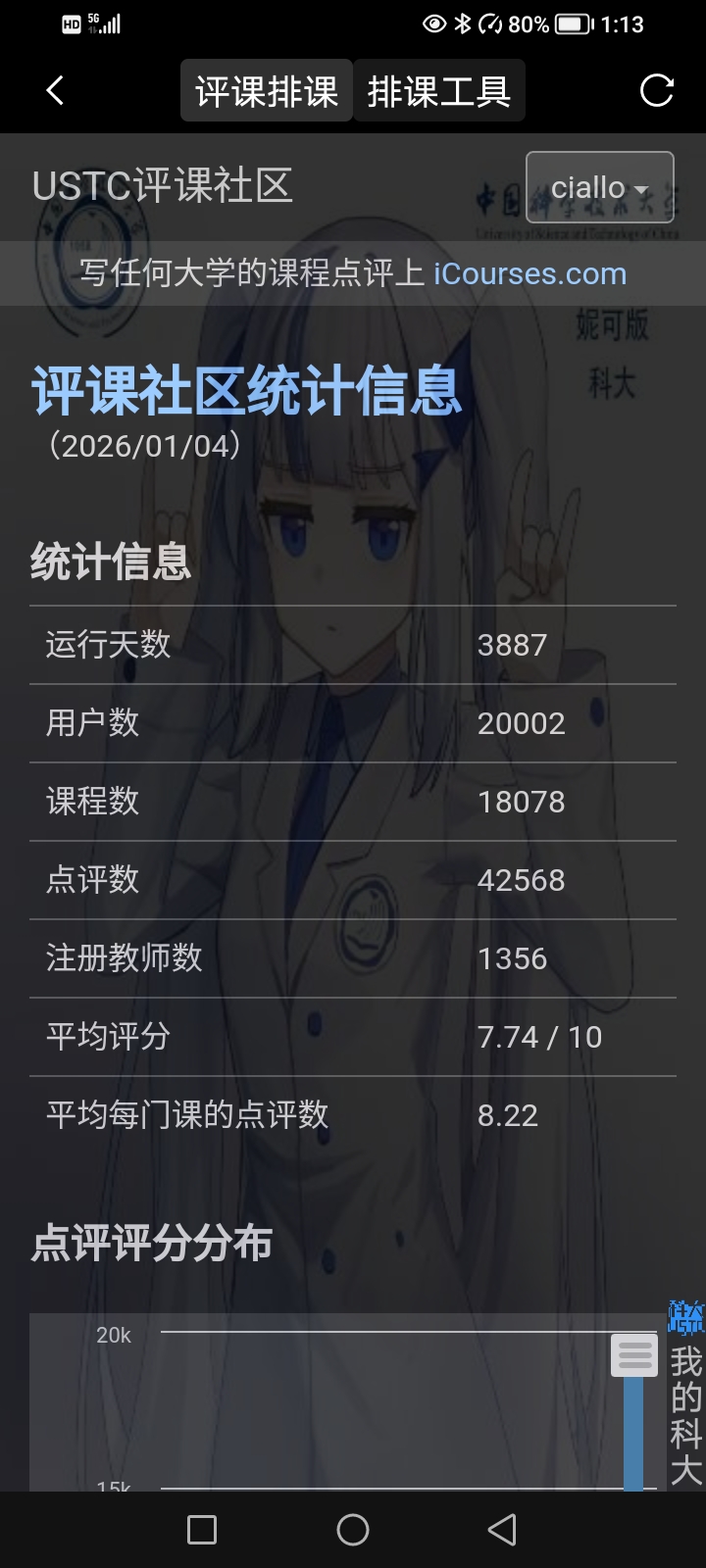The height and width of the screenshot is (1568, 706).
Task: Open the recent apps view
Action: [x=202, y=1530]
